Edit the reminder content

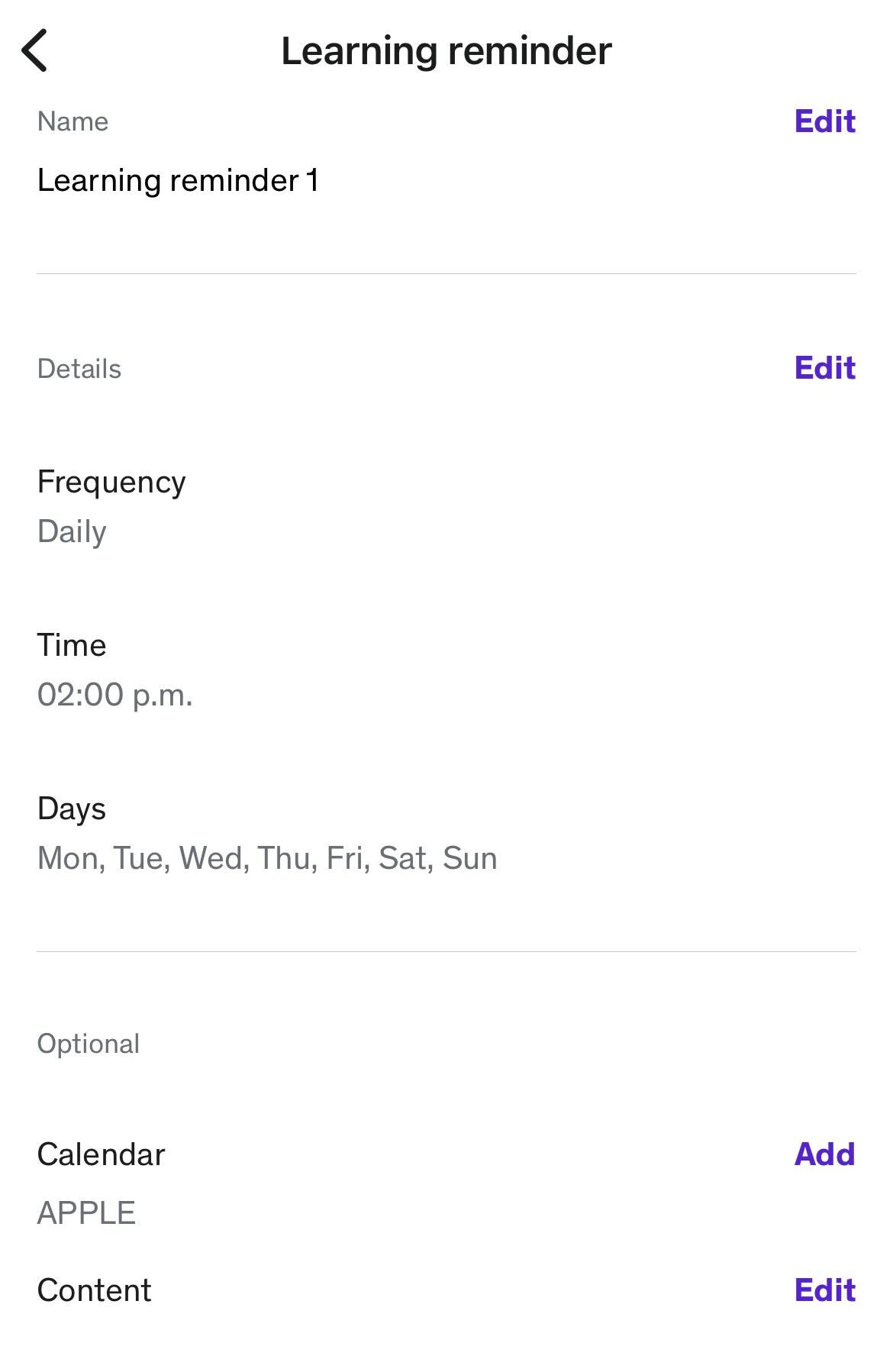[825, 1290]
